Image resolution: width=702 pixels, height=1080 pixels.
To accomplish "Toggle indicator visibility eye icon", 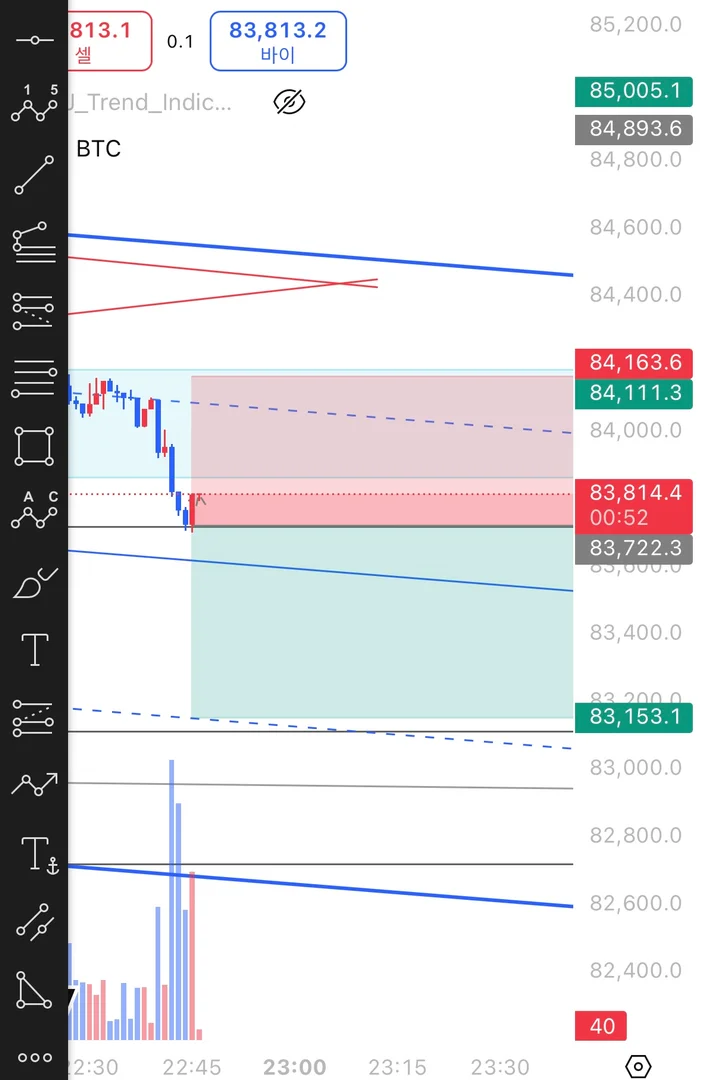I will [289, 102].
